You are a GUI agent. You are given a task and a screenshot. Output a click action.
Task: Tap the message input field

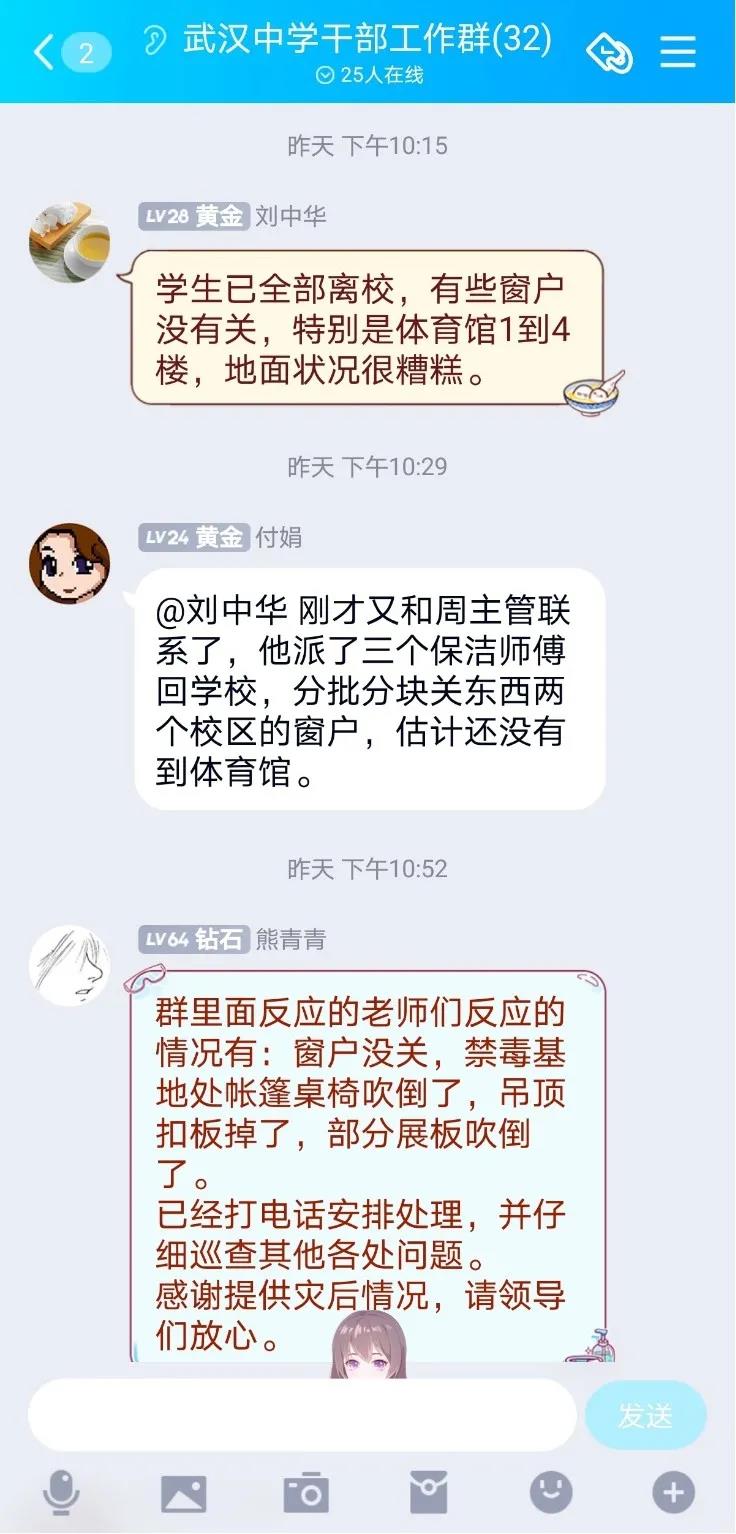302,1414
